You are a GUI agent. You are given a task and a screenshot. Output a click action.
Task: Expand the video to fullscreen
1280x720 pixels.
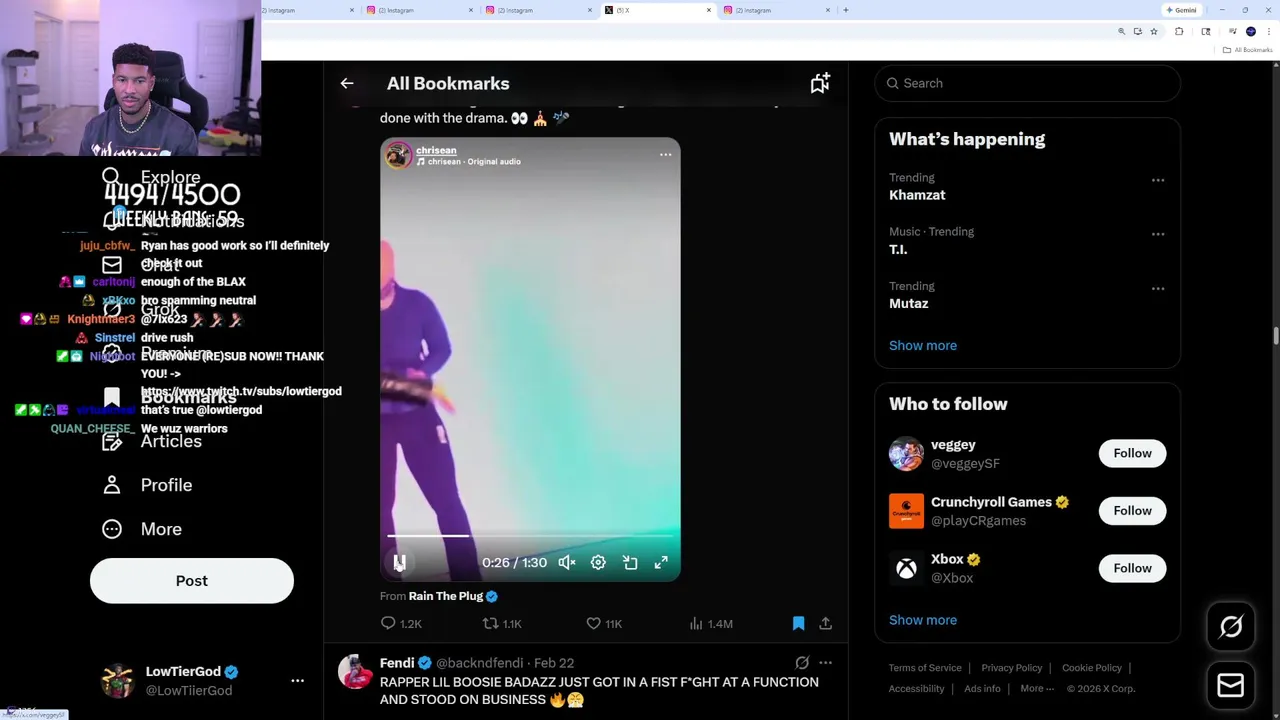661,563
